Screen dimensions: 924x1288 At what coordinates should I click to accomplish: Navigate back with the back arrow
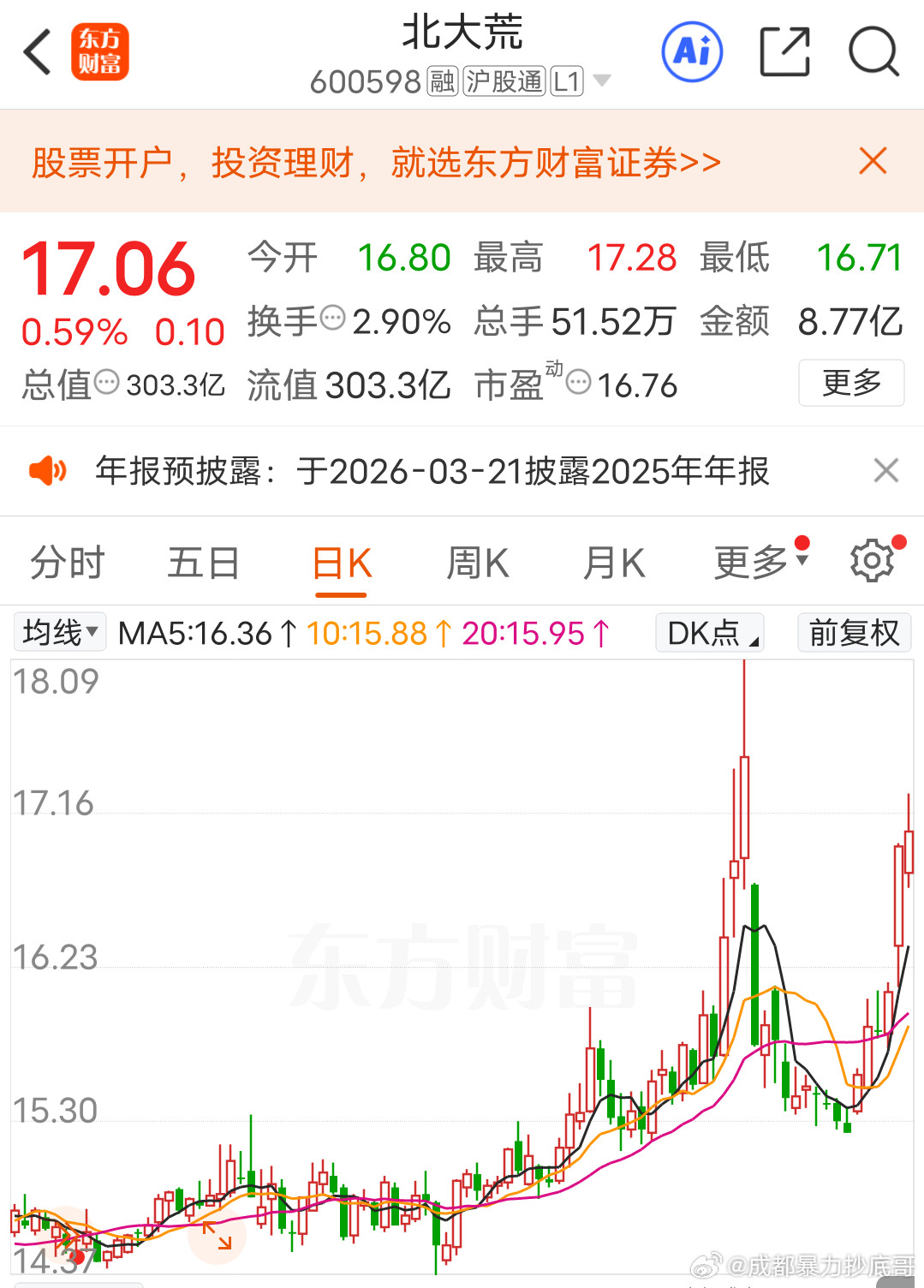pos(37,51)
